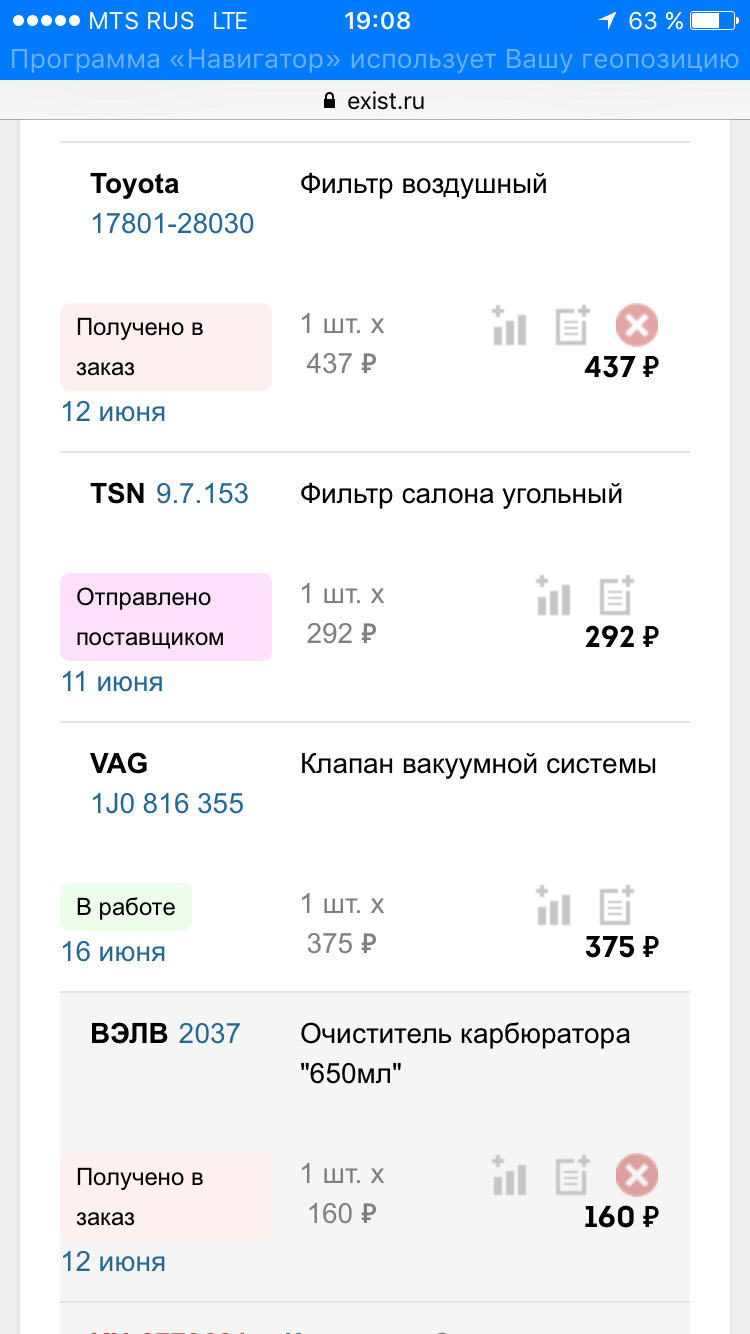This screenshot has width=750, height=1334.
Task: Add note to carburetor cleaner item
Action: tap(573, 1176)
